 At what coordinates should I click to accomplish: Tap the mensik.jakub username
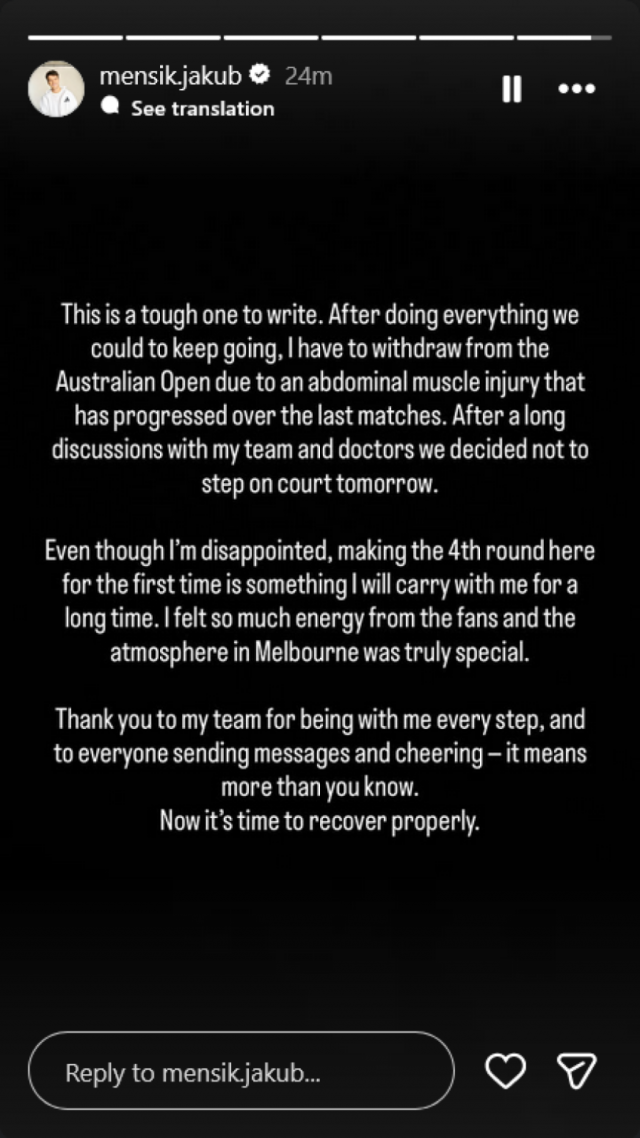[171, 75]
